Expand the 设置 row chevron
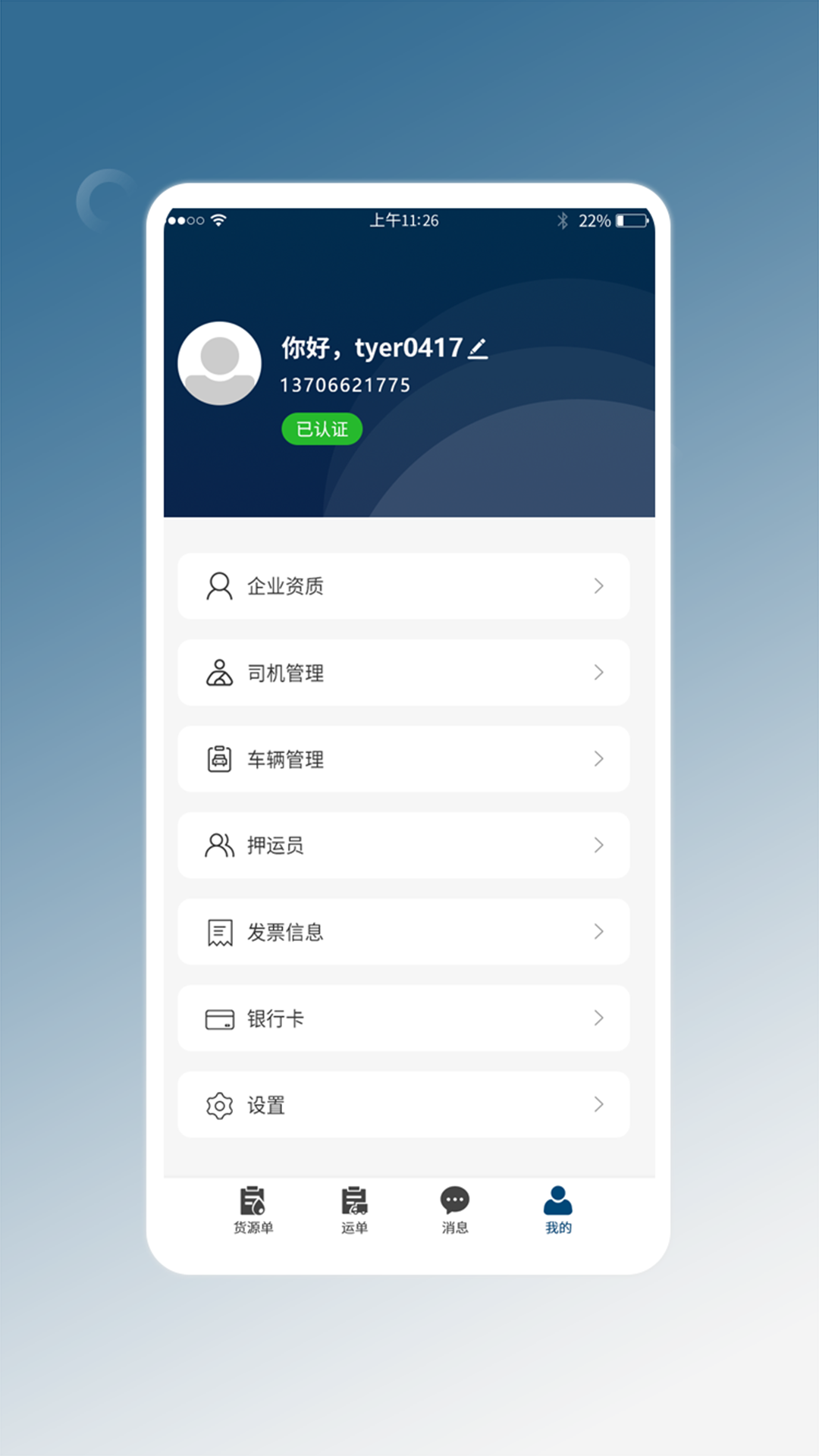 pyautogui.click(x=600, y=1105)
